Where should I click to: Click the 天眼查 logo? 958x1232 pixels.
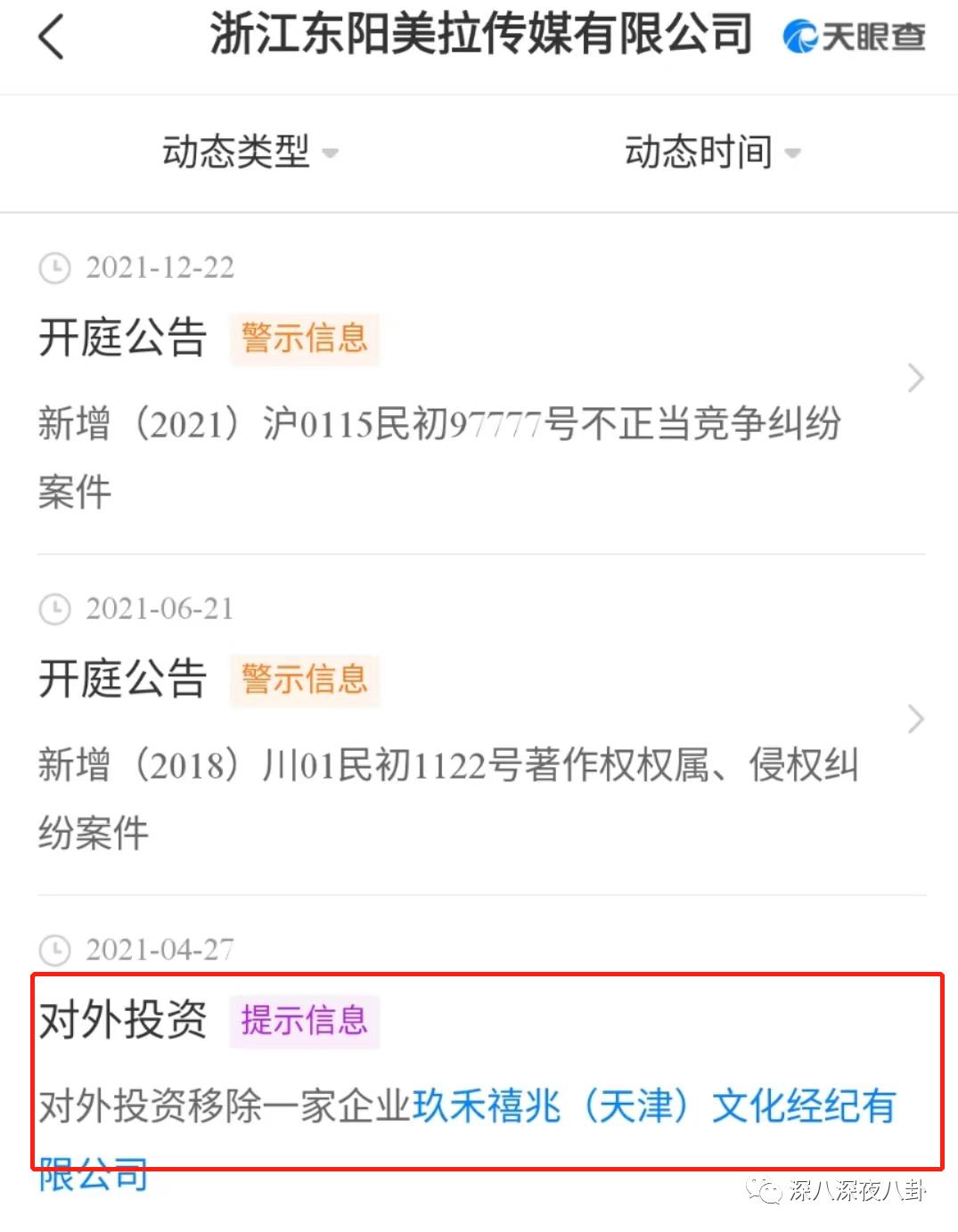[x=851, y=37]
